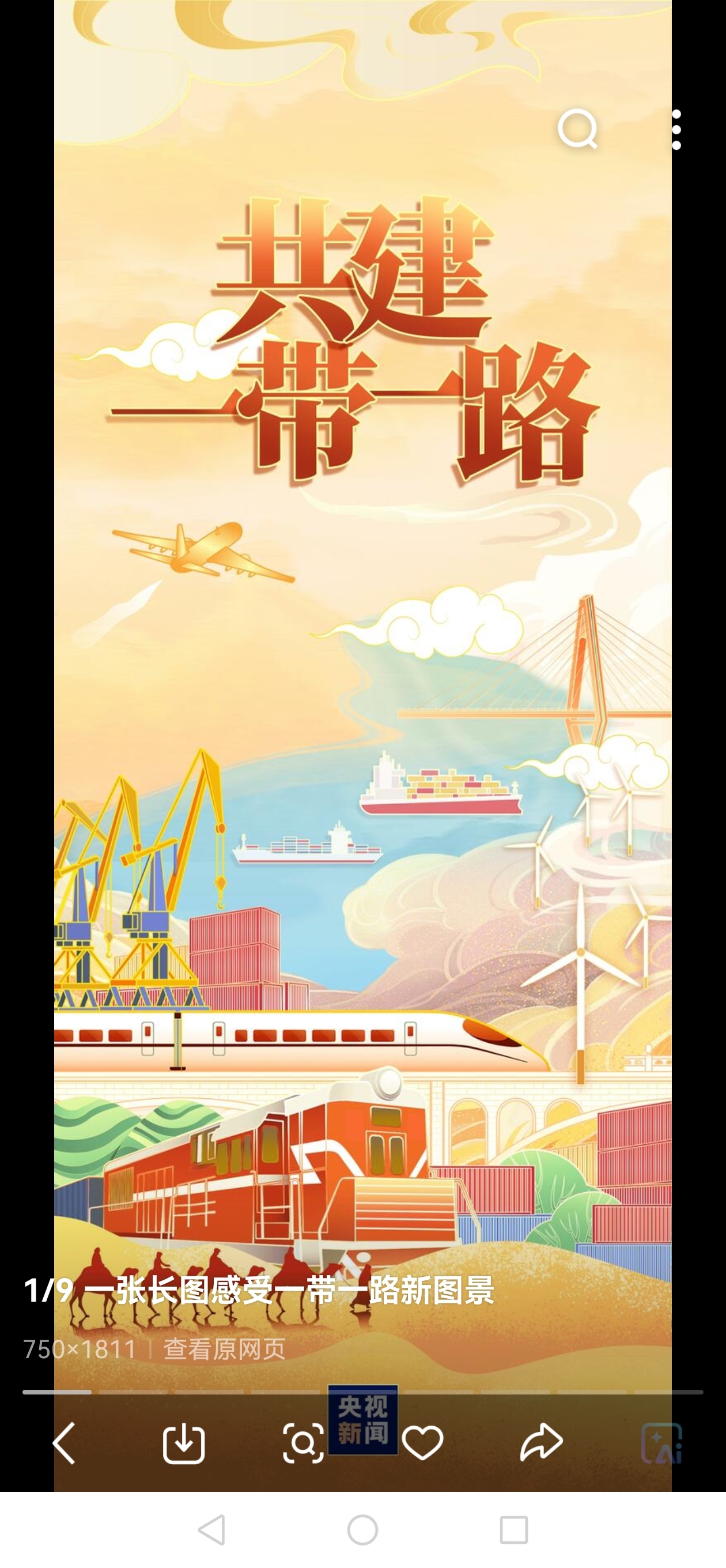Tap the system home button

click(x=362, y=1529)
